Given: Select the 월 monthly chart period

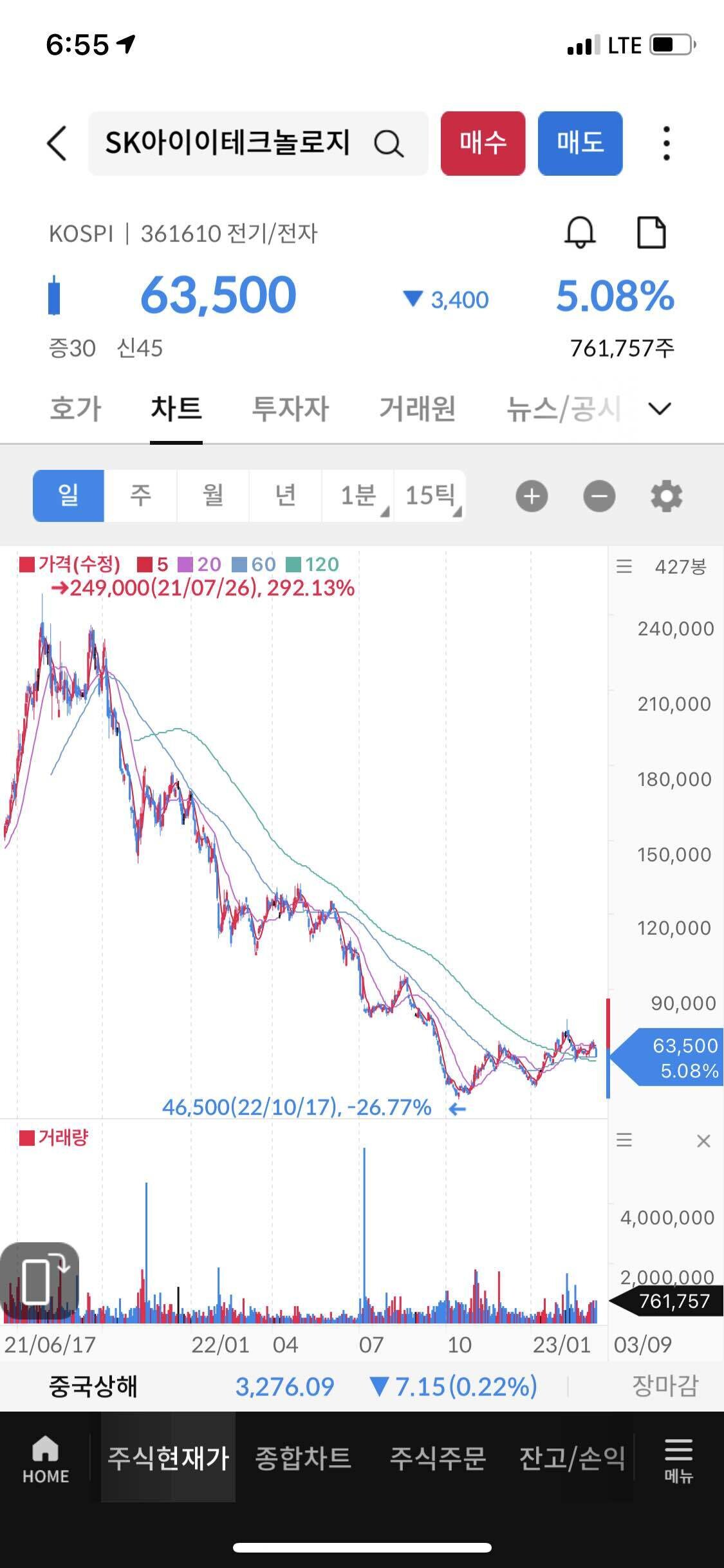Looking at the screenshot, I should tap(213, 496).
